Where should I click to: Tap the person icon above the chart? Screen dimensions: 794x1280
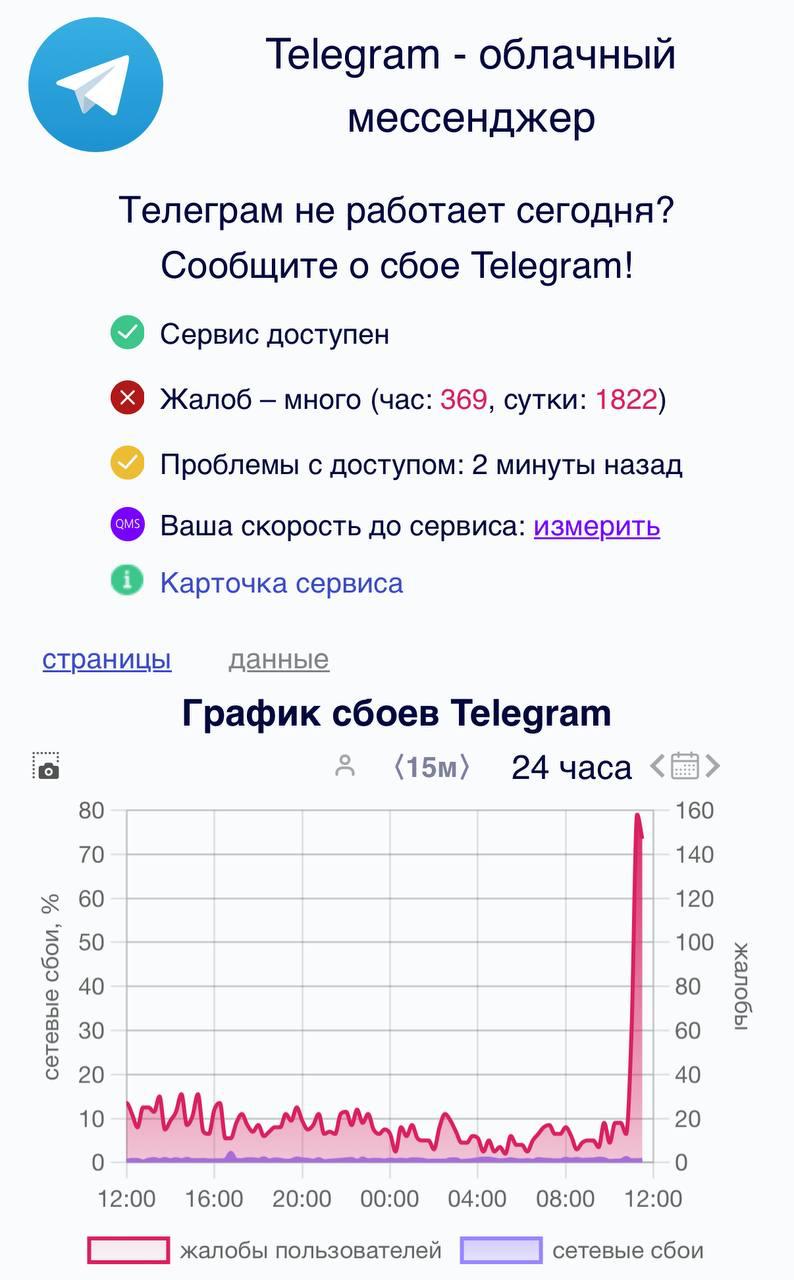point(345,767)
